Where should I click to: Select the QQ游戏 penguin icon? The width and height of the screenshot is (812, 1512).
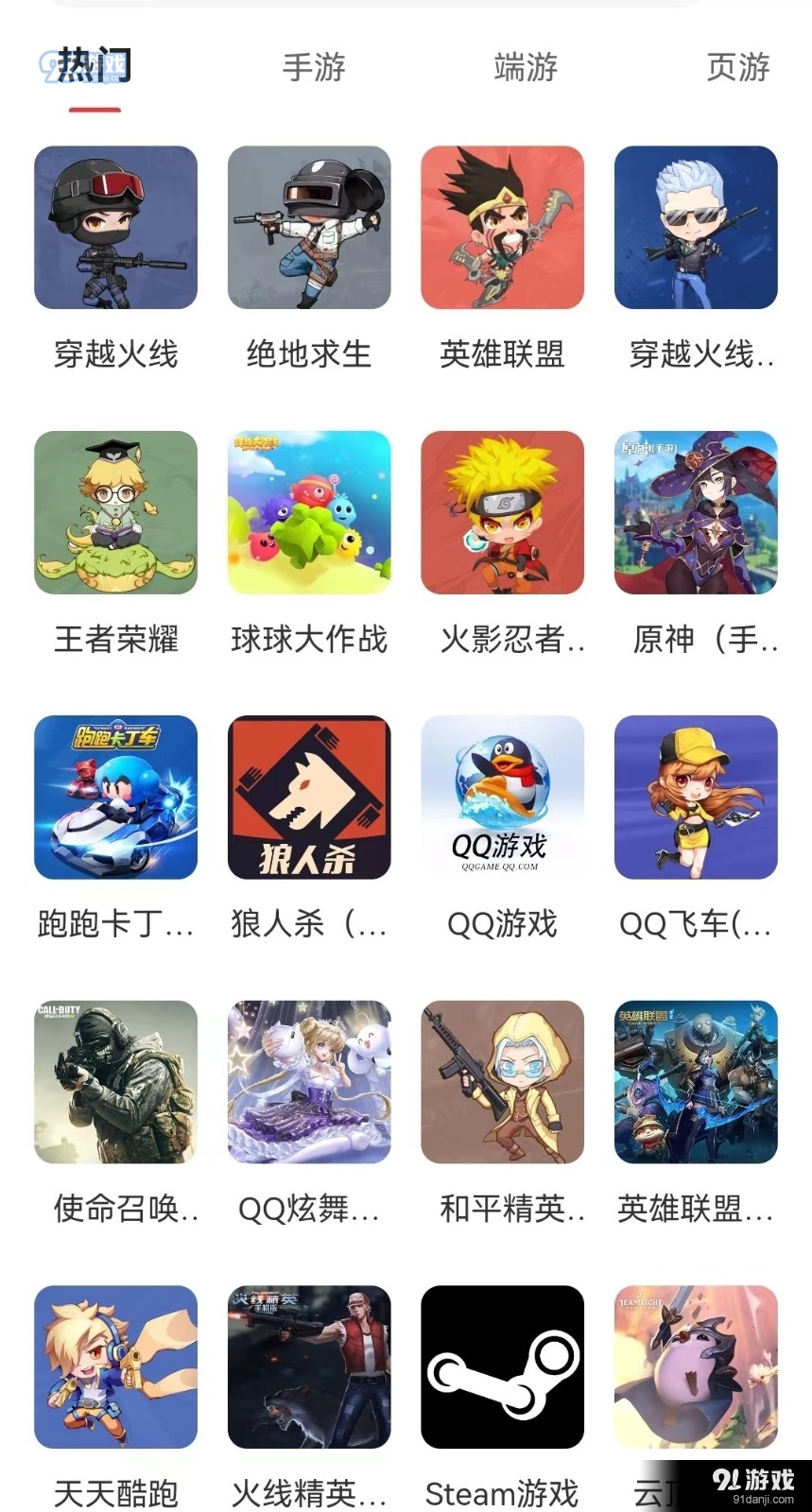pos(502,798)
